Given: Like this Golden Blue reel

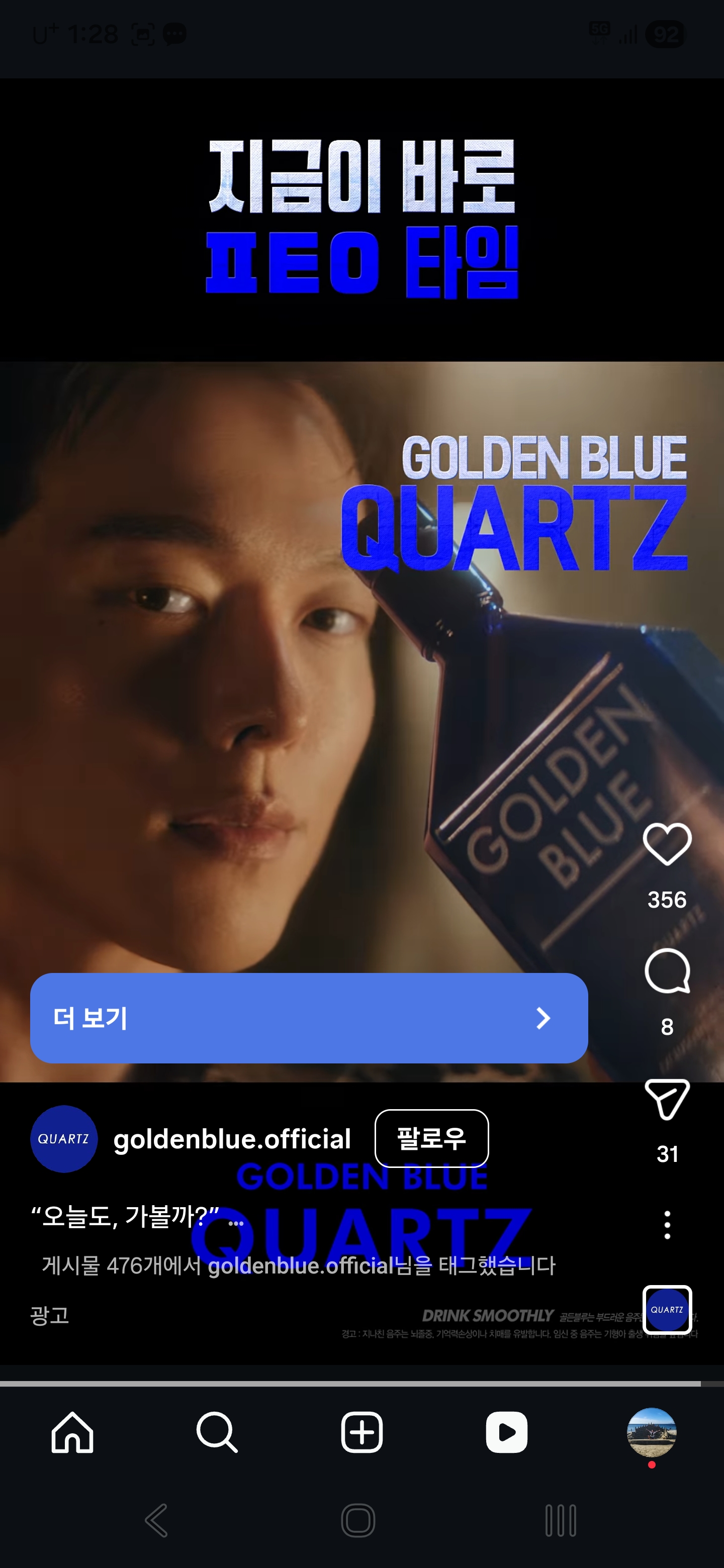Looking at the screenshot, I should [667, 844].
